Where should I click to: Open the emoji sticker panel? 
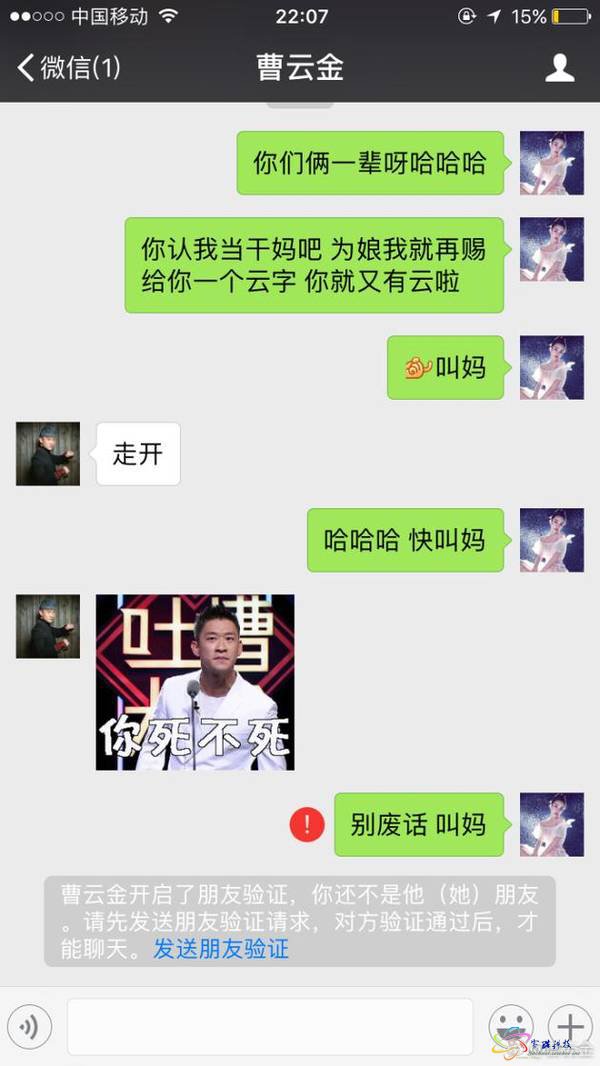[x=510, y=1026]
